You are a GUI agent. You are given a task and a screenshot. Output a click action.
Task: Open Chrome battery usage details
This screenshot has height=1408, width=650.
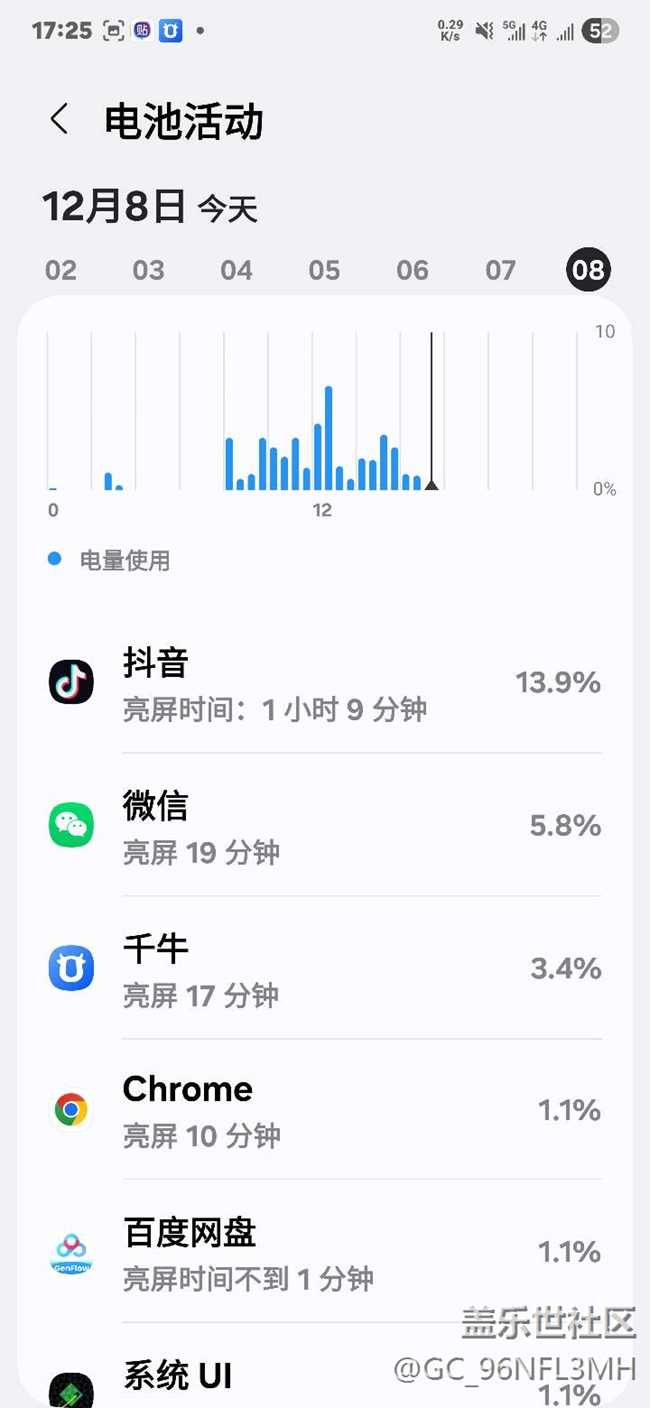point(325,1110)
